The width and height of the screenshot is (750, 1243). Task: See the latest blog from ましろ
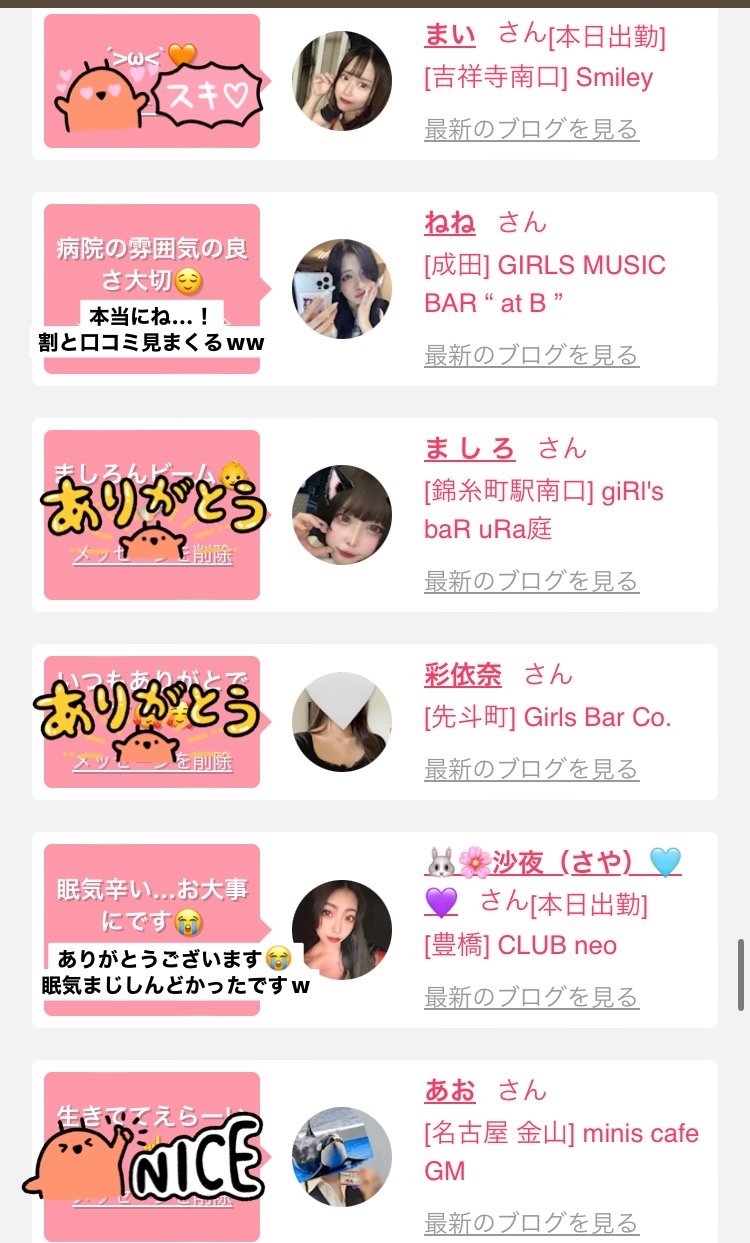coord(531,581)
